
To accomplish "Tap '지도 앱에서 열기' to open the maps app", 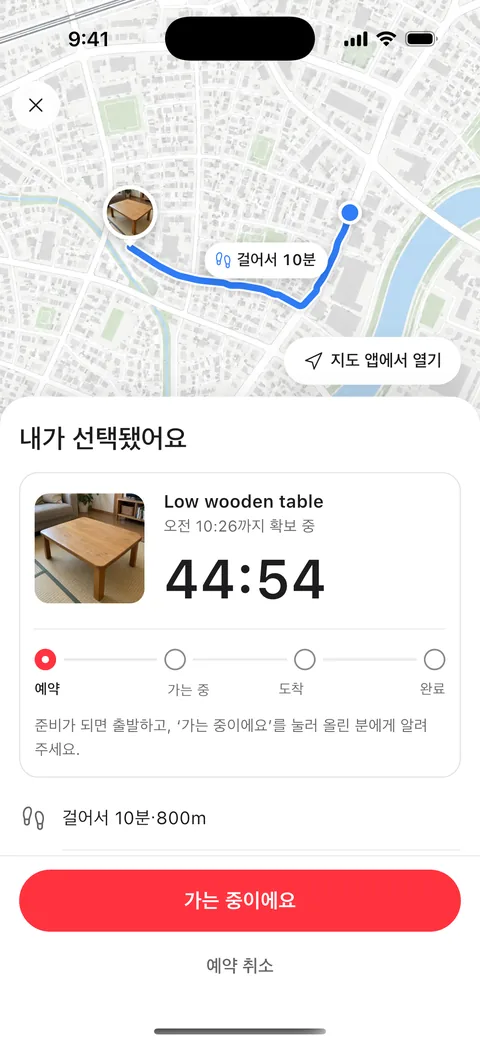I will pos(373,361).
